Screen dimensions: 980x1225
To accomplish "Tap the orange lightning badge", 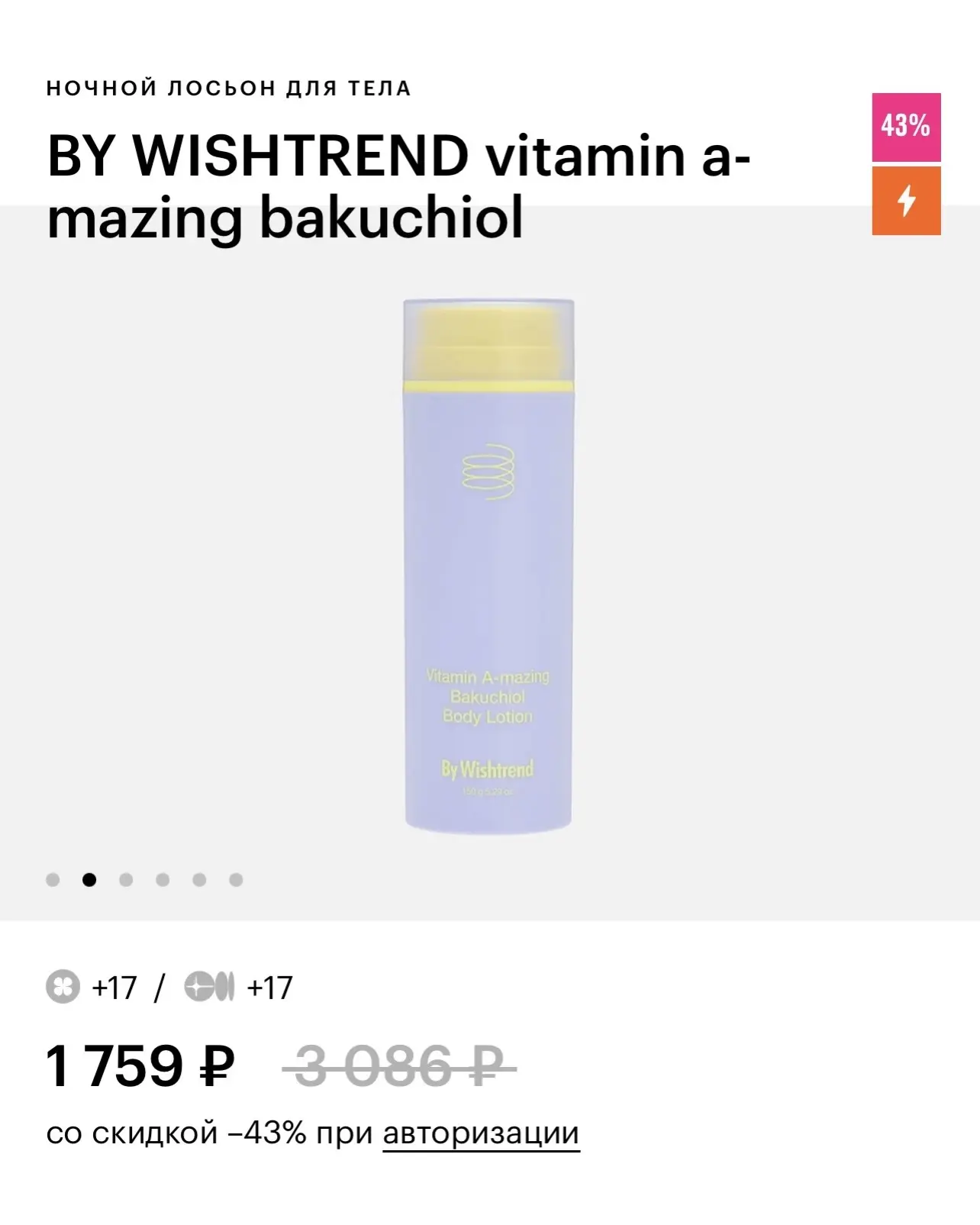I will pyautogui.click(x=906, y=201).
